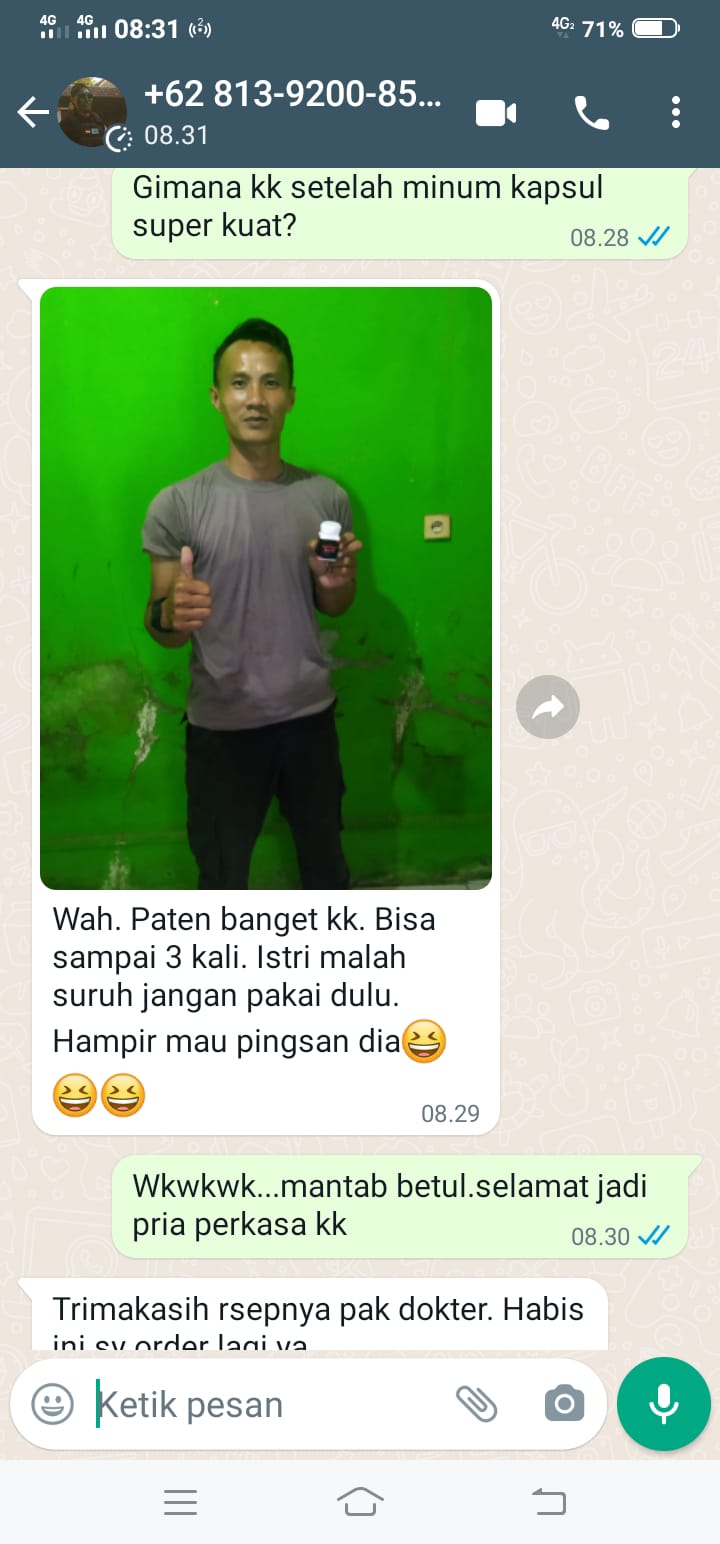This screenshot has width=720, height=1544.
Task: Start a video call
Action: (x=495, y=113)
